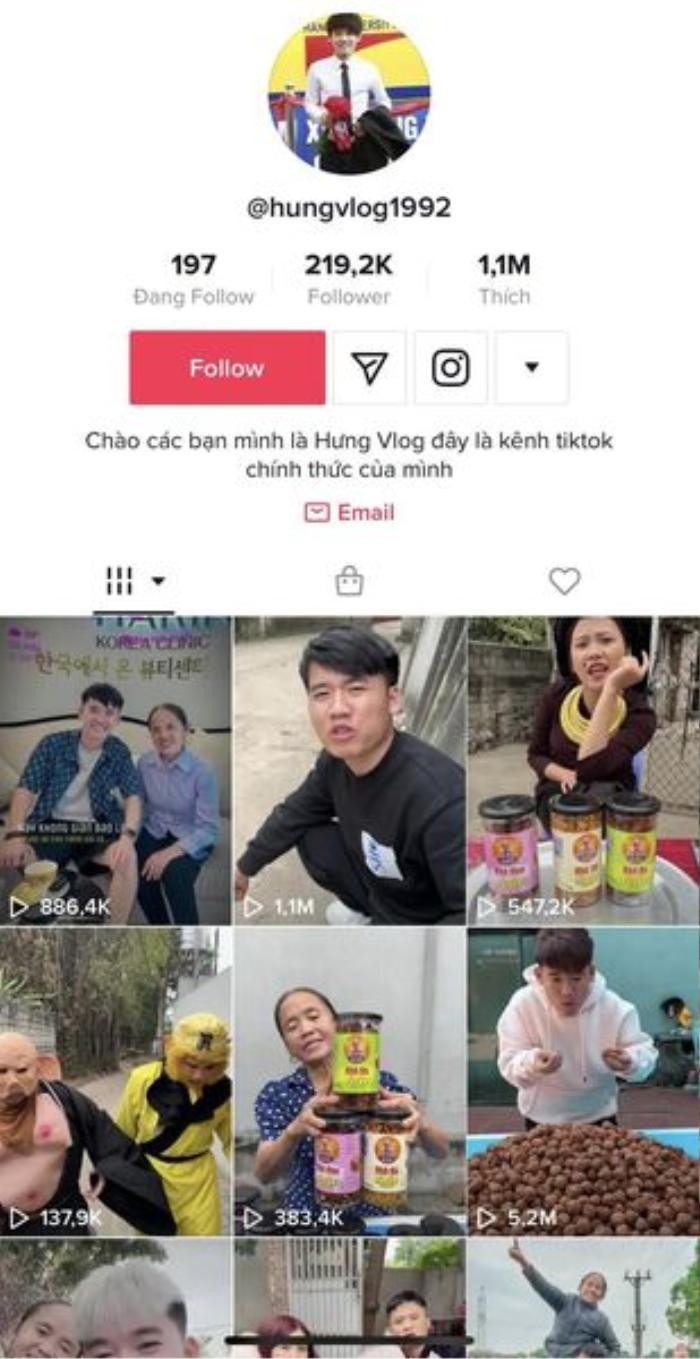Image resolution: width=700 pixels, height=1359 pixels.
Task: Expand the suggested accounts dropdown arrow
Action: coord(532,368)
